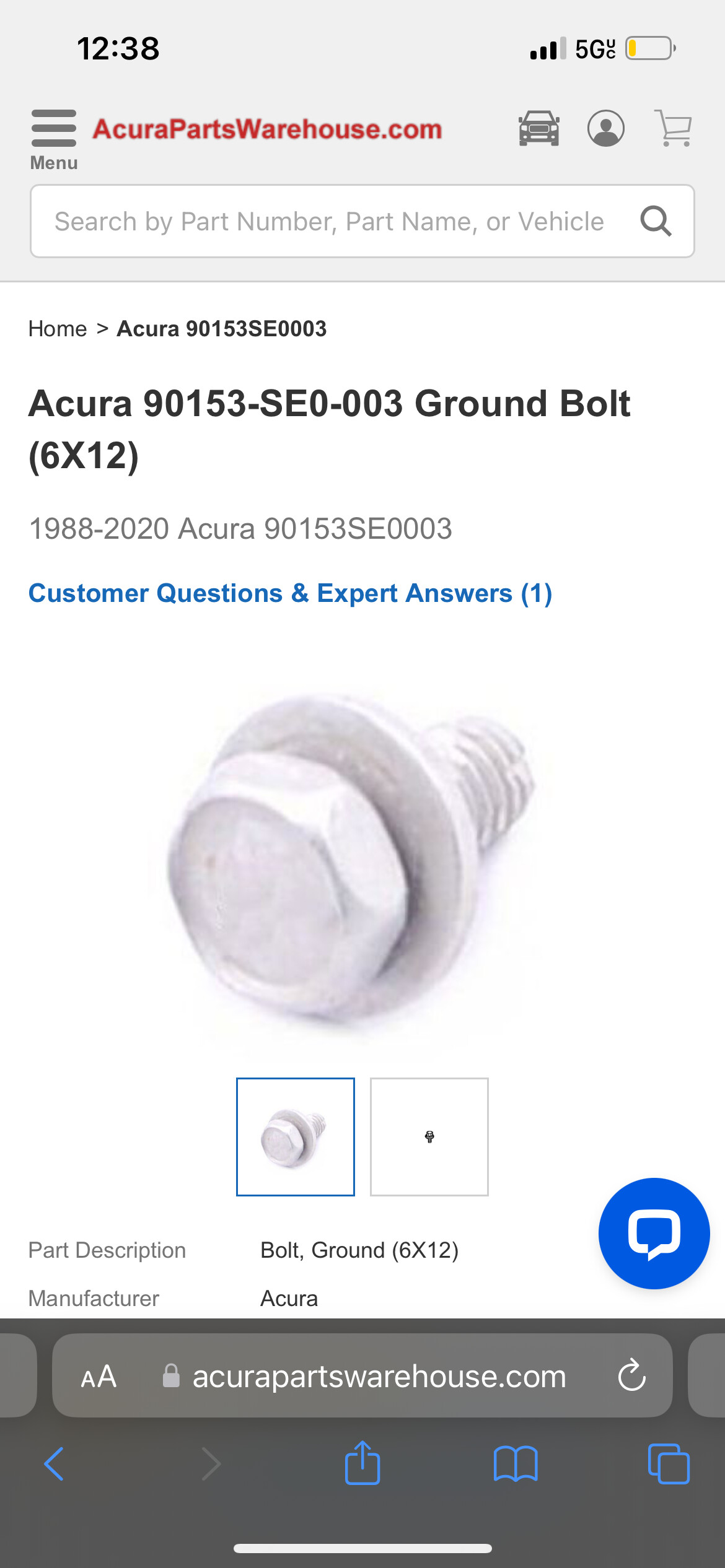Open the account profile icon

coord(605,129)
